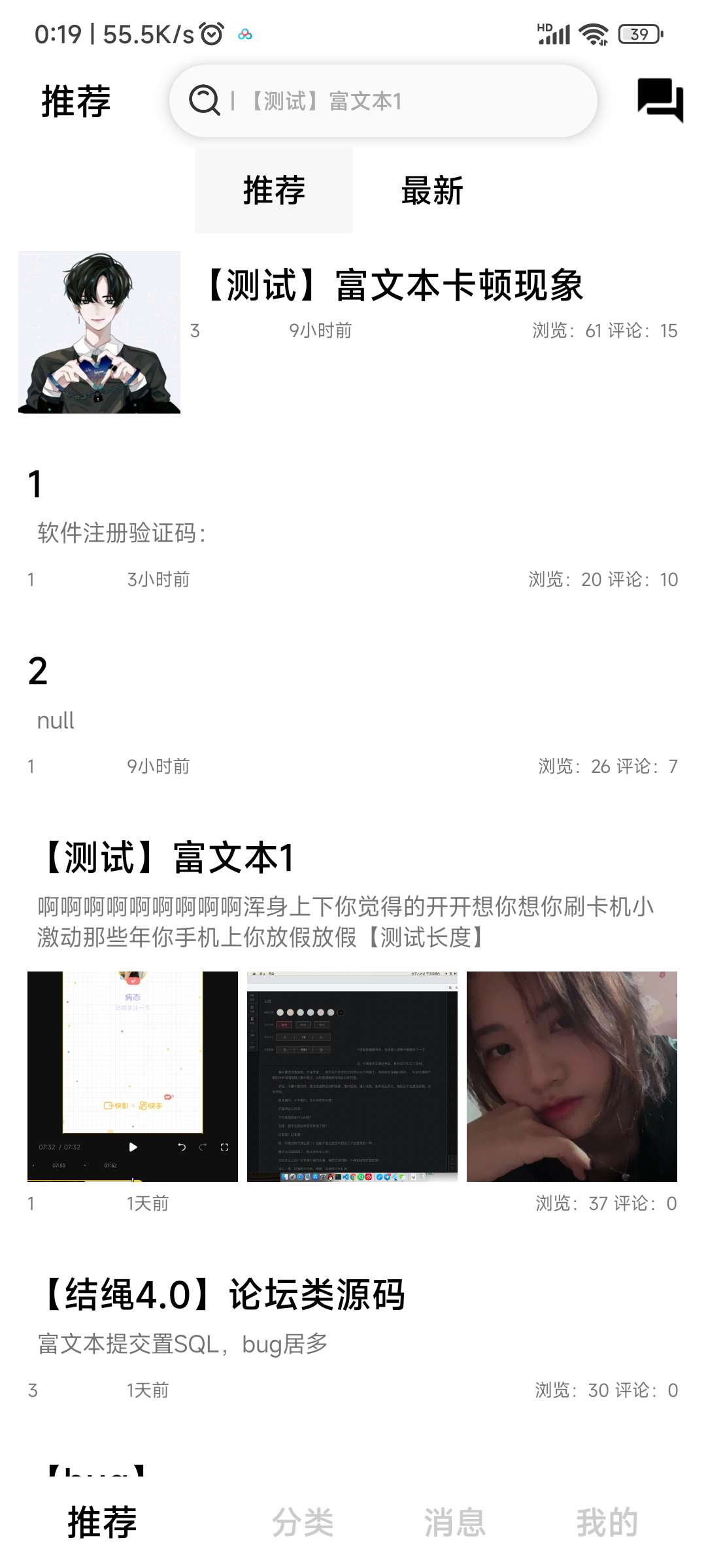Go to the 分类 bottom tab

coord(303,1522)
